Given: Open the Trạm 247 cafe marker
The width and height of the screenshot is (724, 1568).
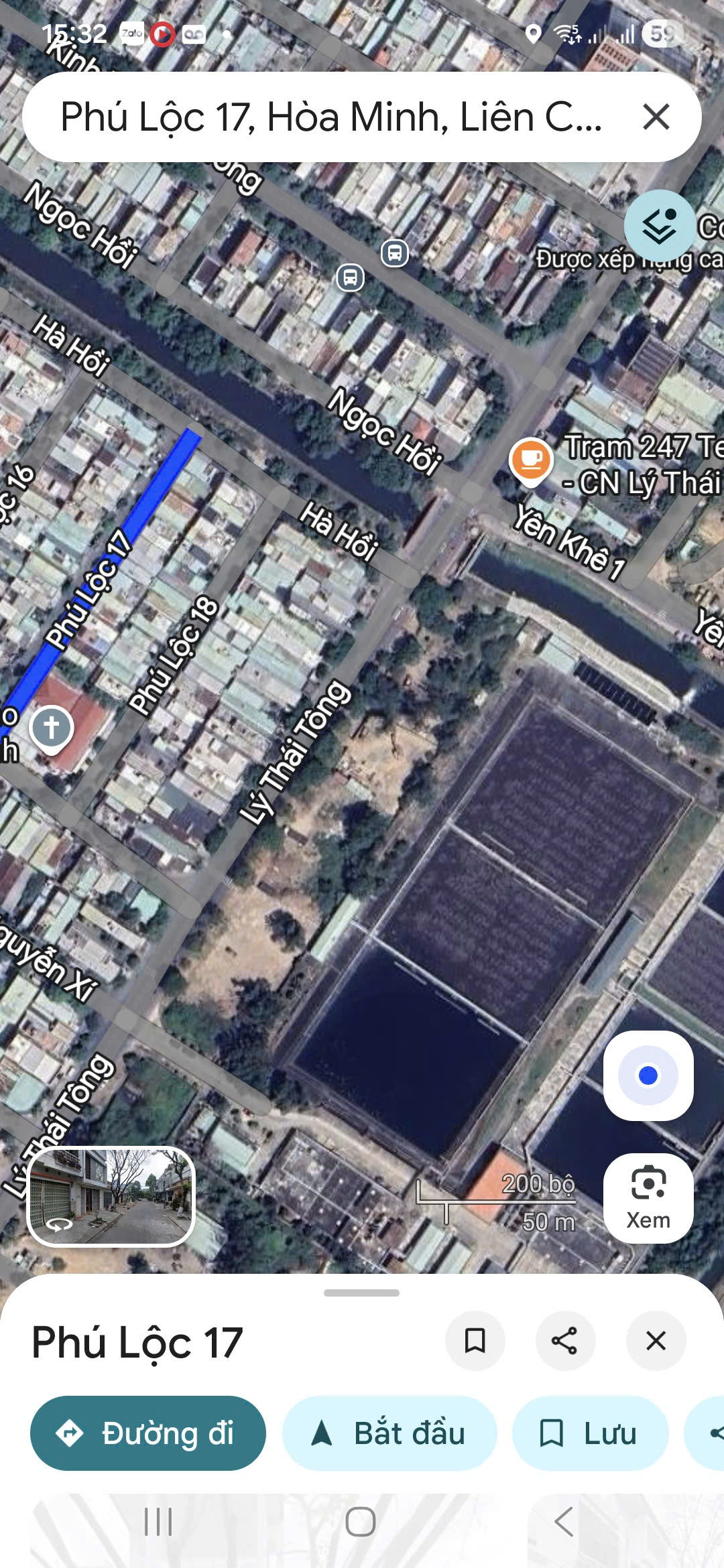Looking at the screenshot, I should pyautogui.click(x=531, y=460).
